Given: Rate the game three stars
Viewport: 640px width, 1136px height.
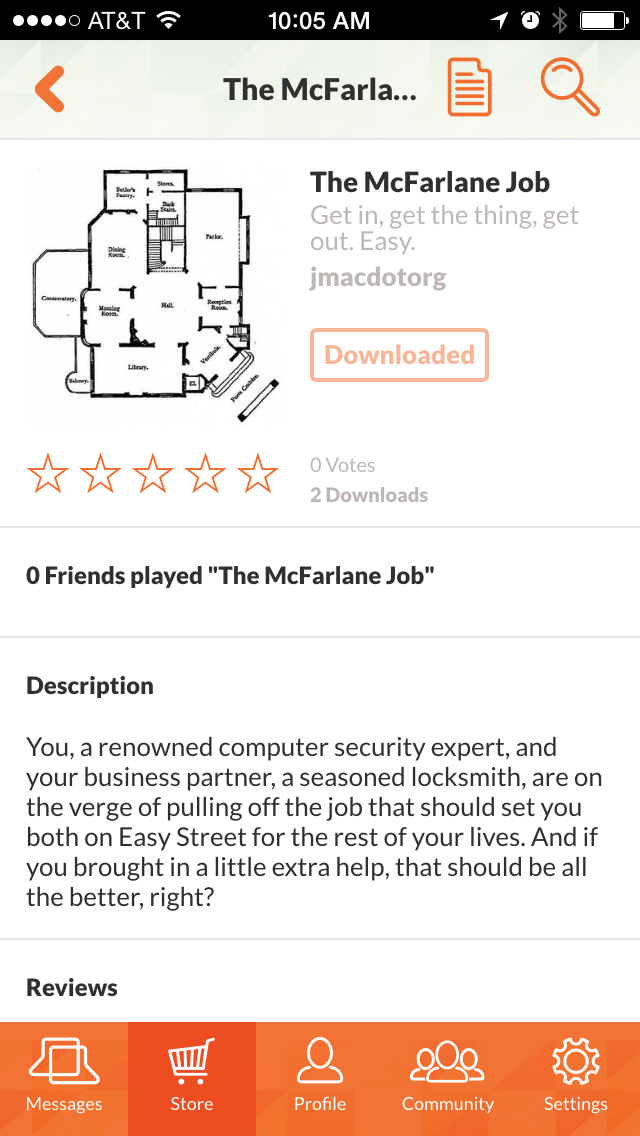Looking at the screenshot, I should click(x=153, y=474).
